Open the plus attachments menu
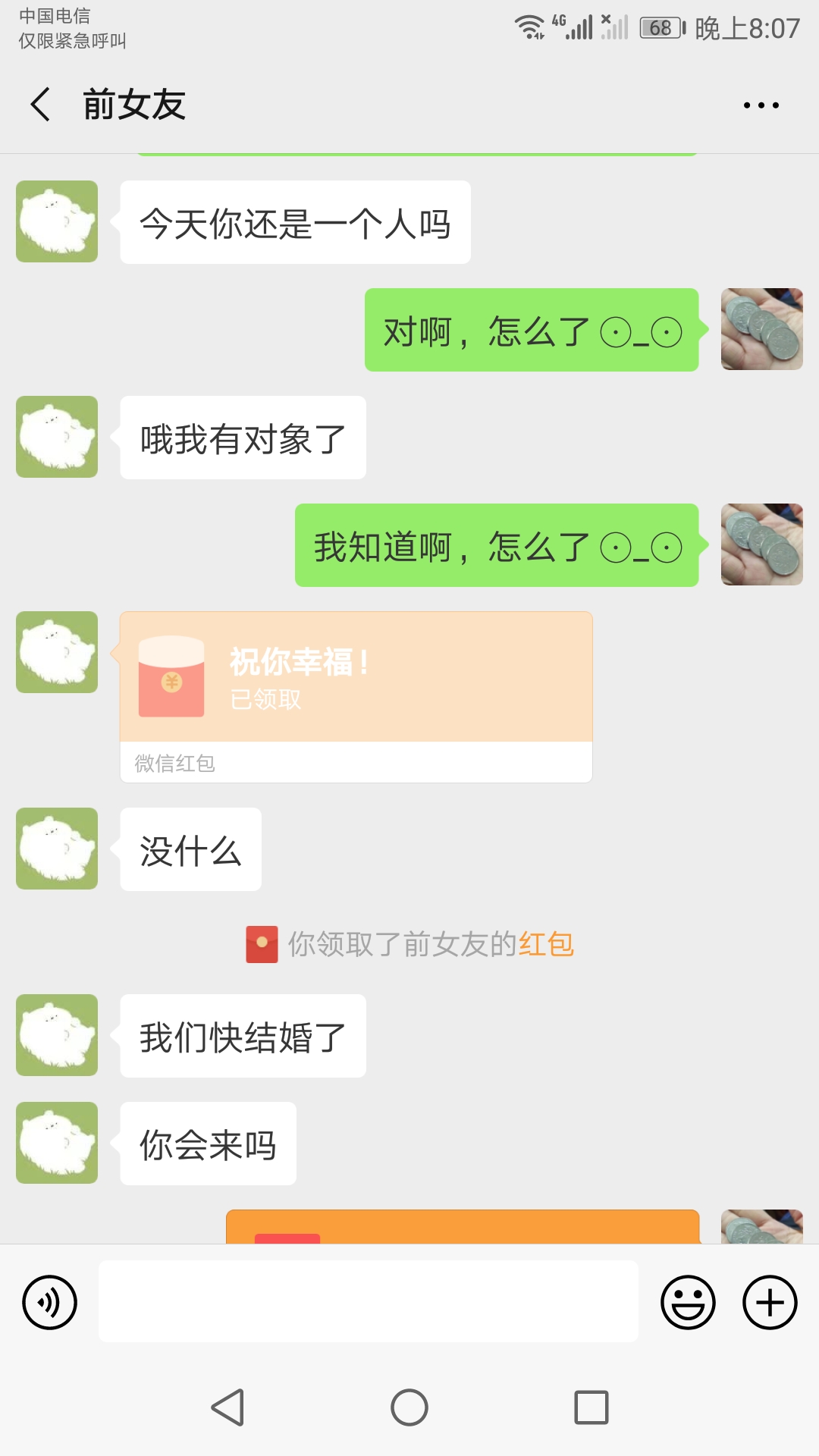Screen dimensions: 819x1456 click(x=769, y=1302)
